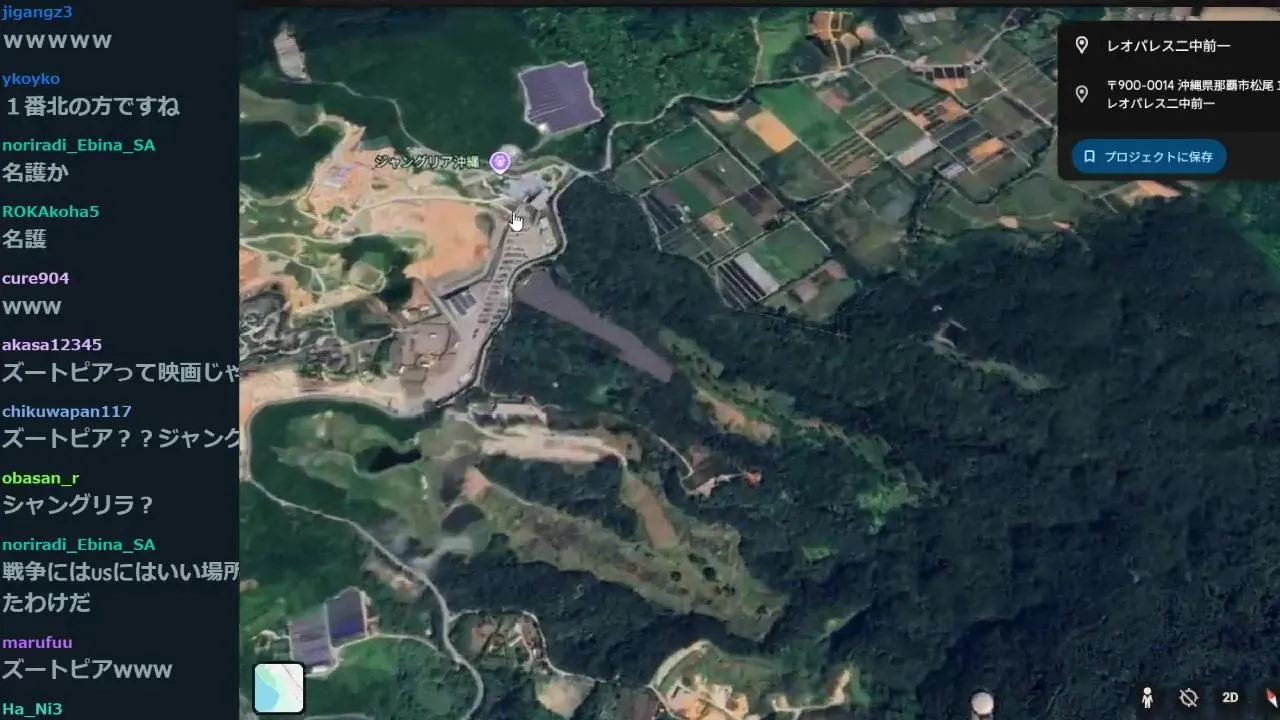Switch the view using the 2D button
Image resolution: width=1280 pixels, height=720 pixels.
[x=1230, y=697]
